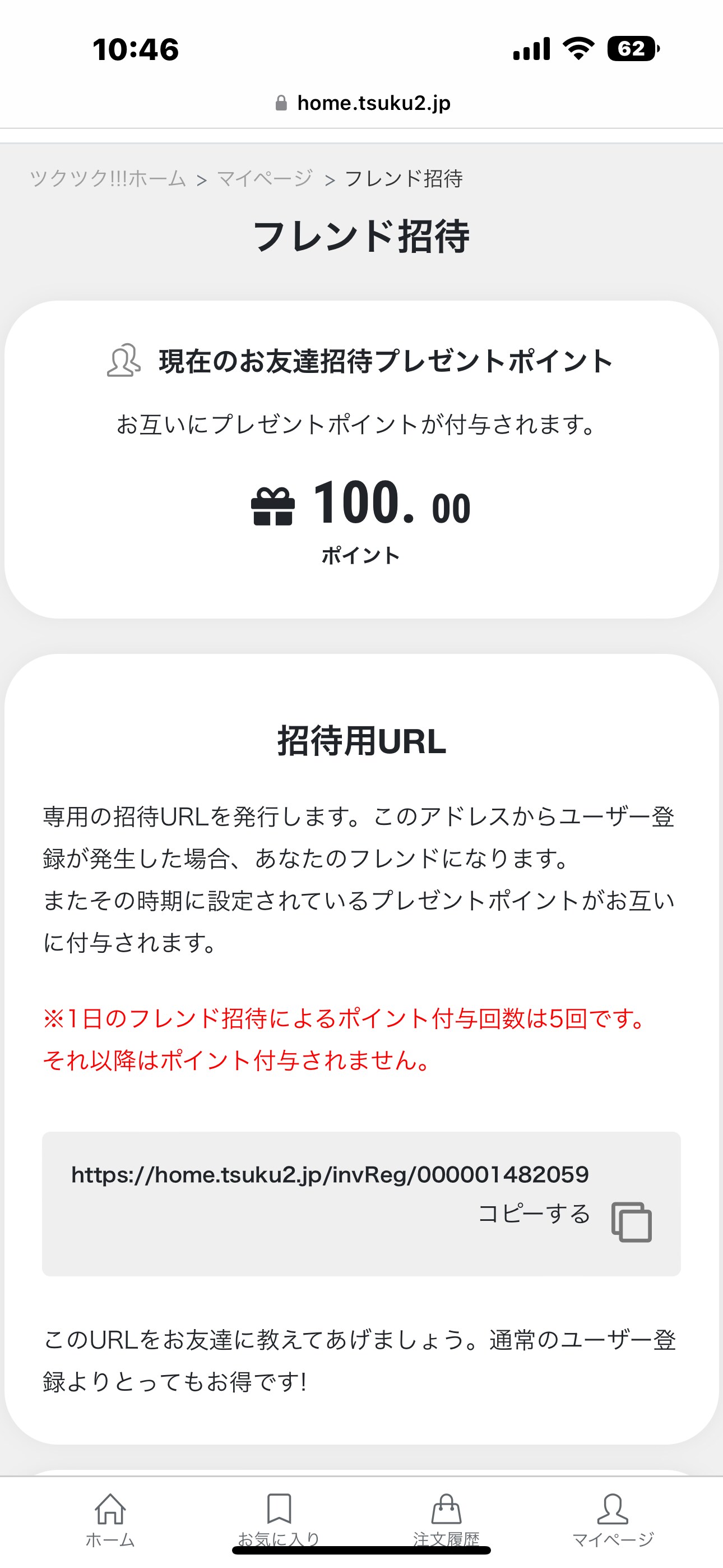Open the 注文履歴 tab
Screen dimensions: 723x1568
click(x=446, y=1520)
